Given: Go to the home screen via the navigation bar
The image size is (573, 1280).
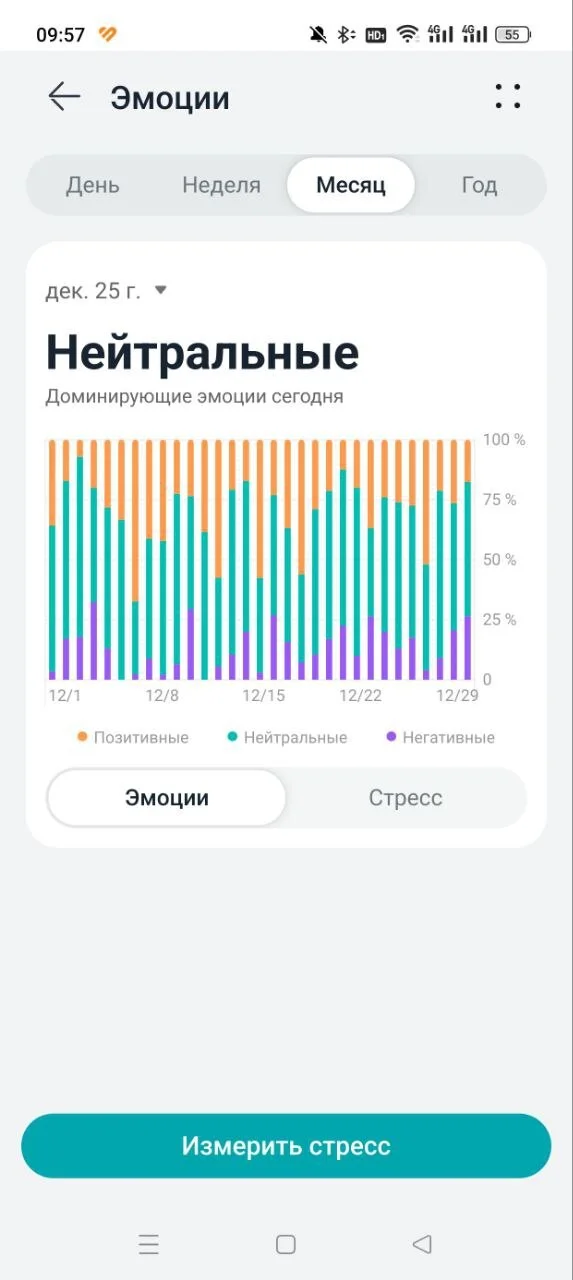Looking at the screenshot, I should click(x=286, y=1244).
